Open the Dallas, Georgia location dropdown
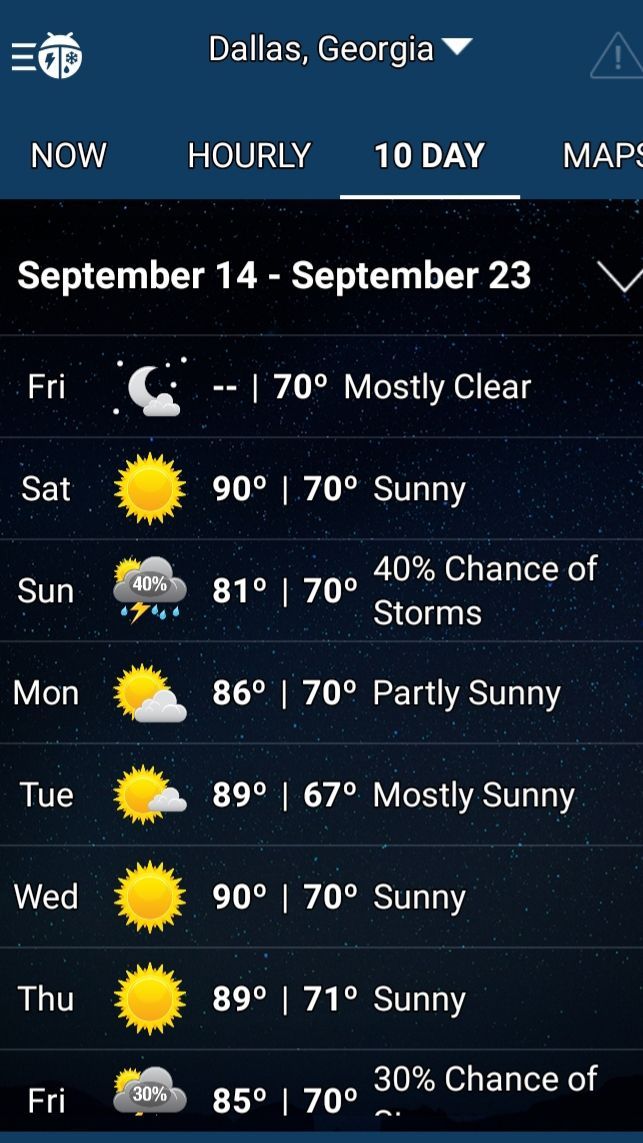The image size is (643, 1143). (x=340, y=49)
